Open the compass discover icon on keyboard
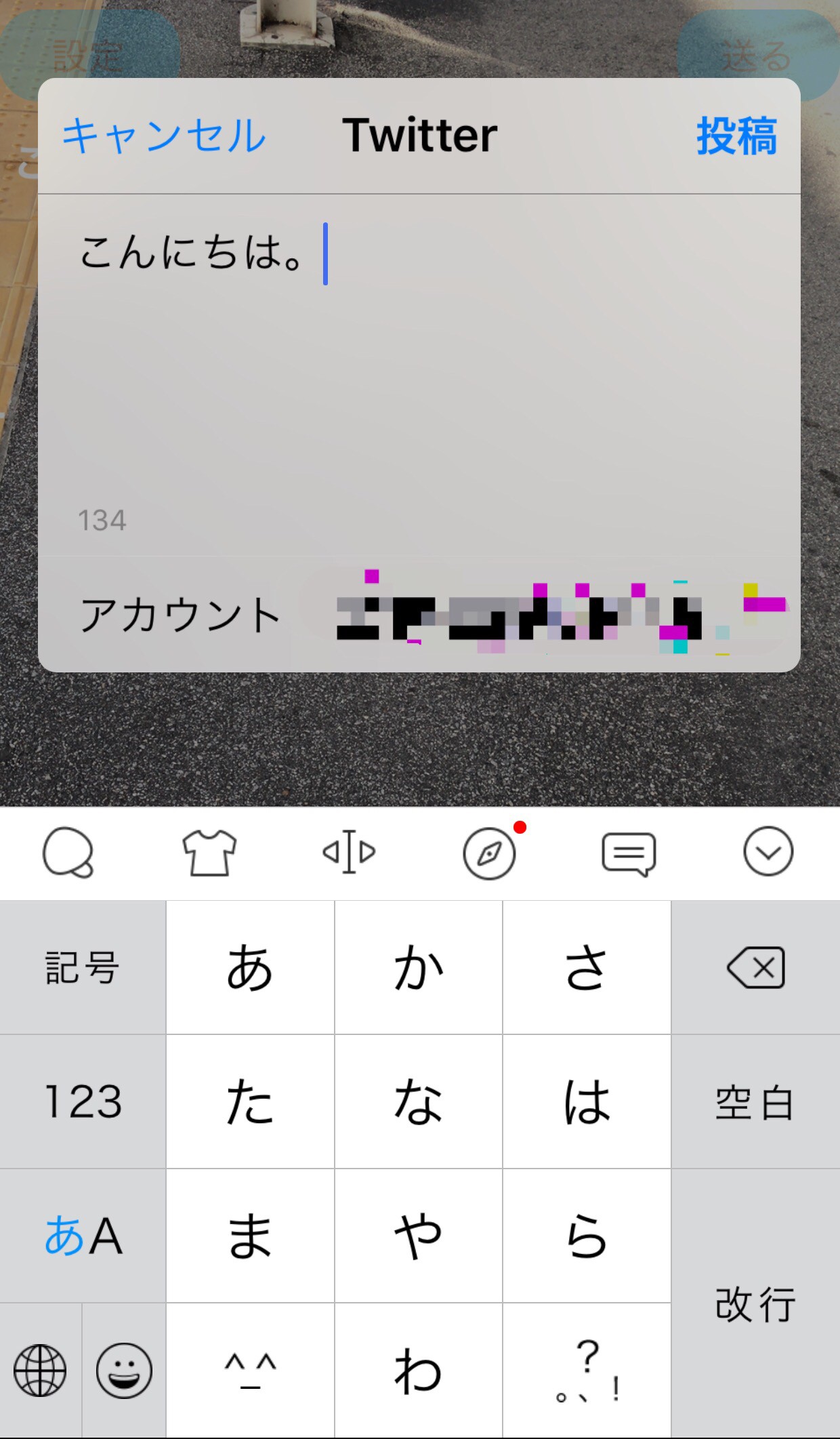This screenshot has height=1439, width=840. coord(489,853)
